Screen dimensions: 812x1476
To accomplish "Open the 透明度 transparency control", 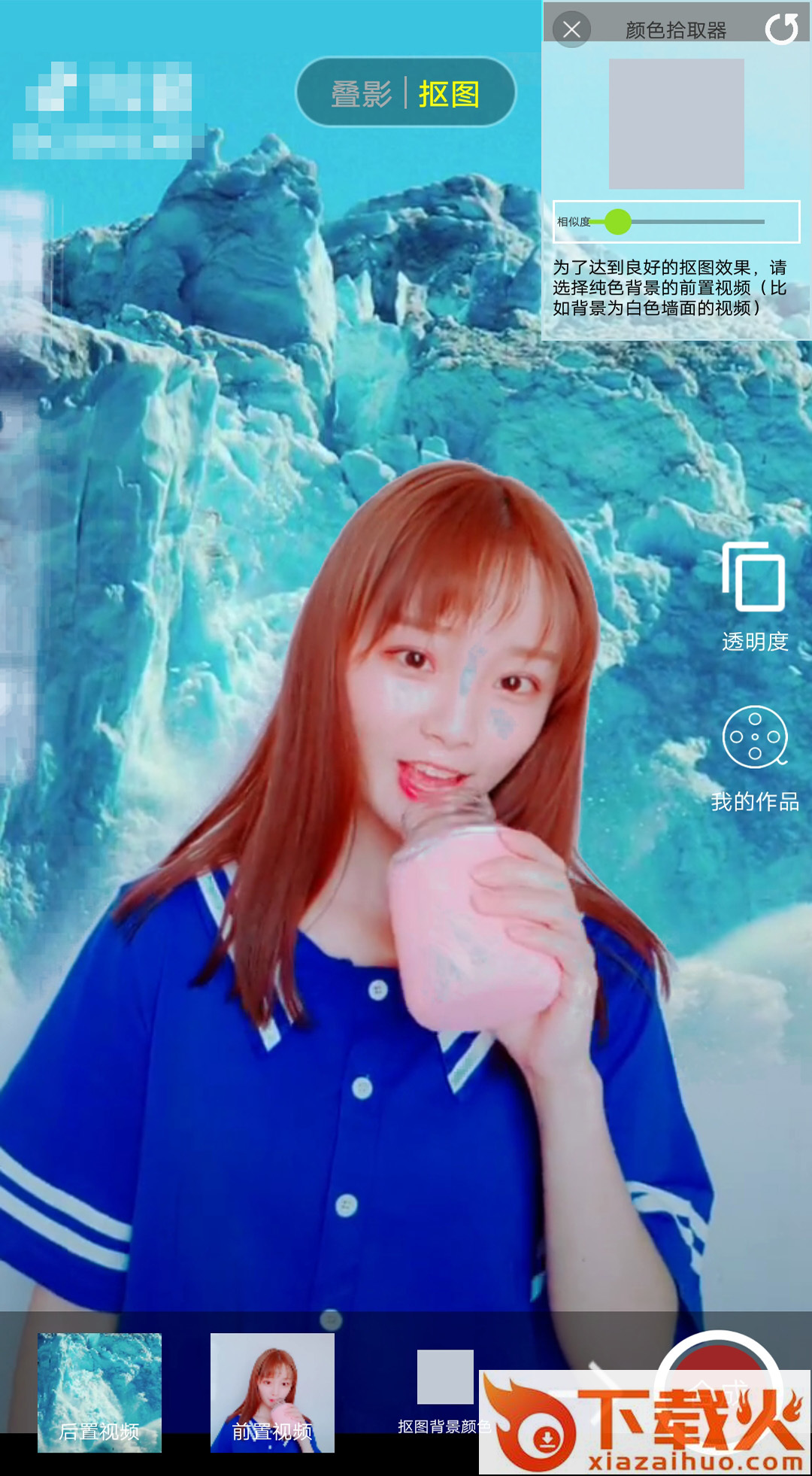I will [x=754, y=594].
